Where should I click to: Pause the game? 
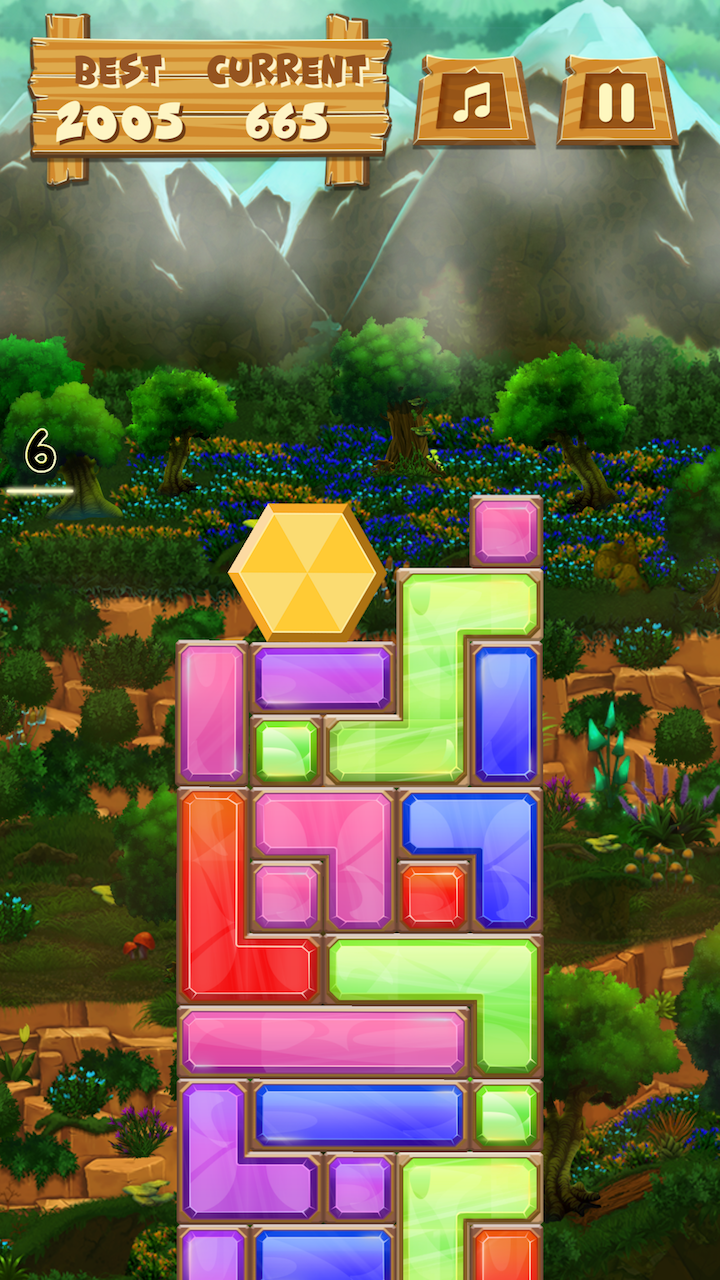click(x=616, y=101)
